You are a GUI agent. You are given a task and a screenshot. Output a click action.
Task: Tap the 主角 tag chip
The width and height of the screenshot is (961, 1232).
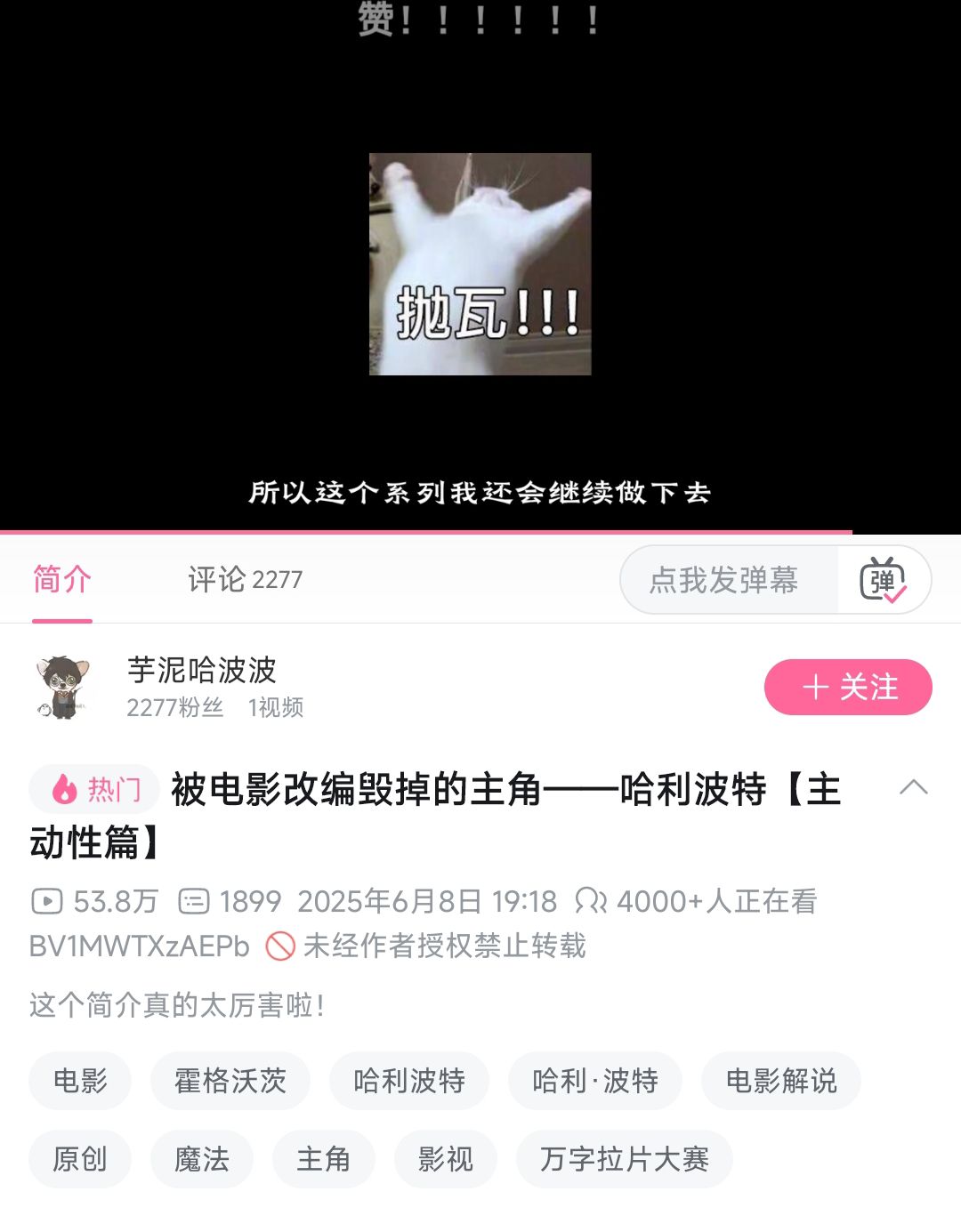[324, 1159]
